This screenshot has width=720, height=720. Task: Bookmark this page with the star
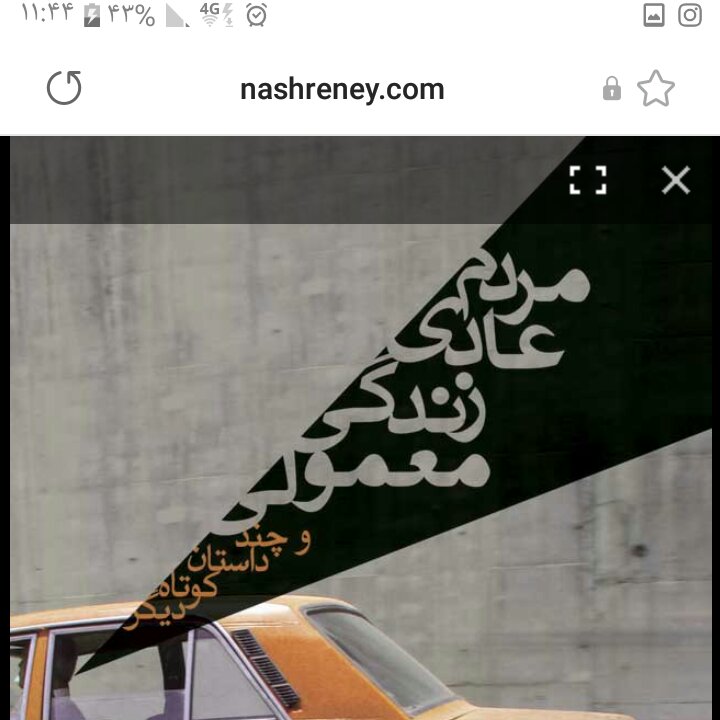[656, 89]
